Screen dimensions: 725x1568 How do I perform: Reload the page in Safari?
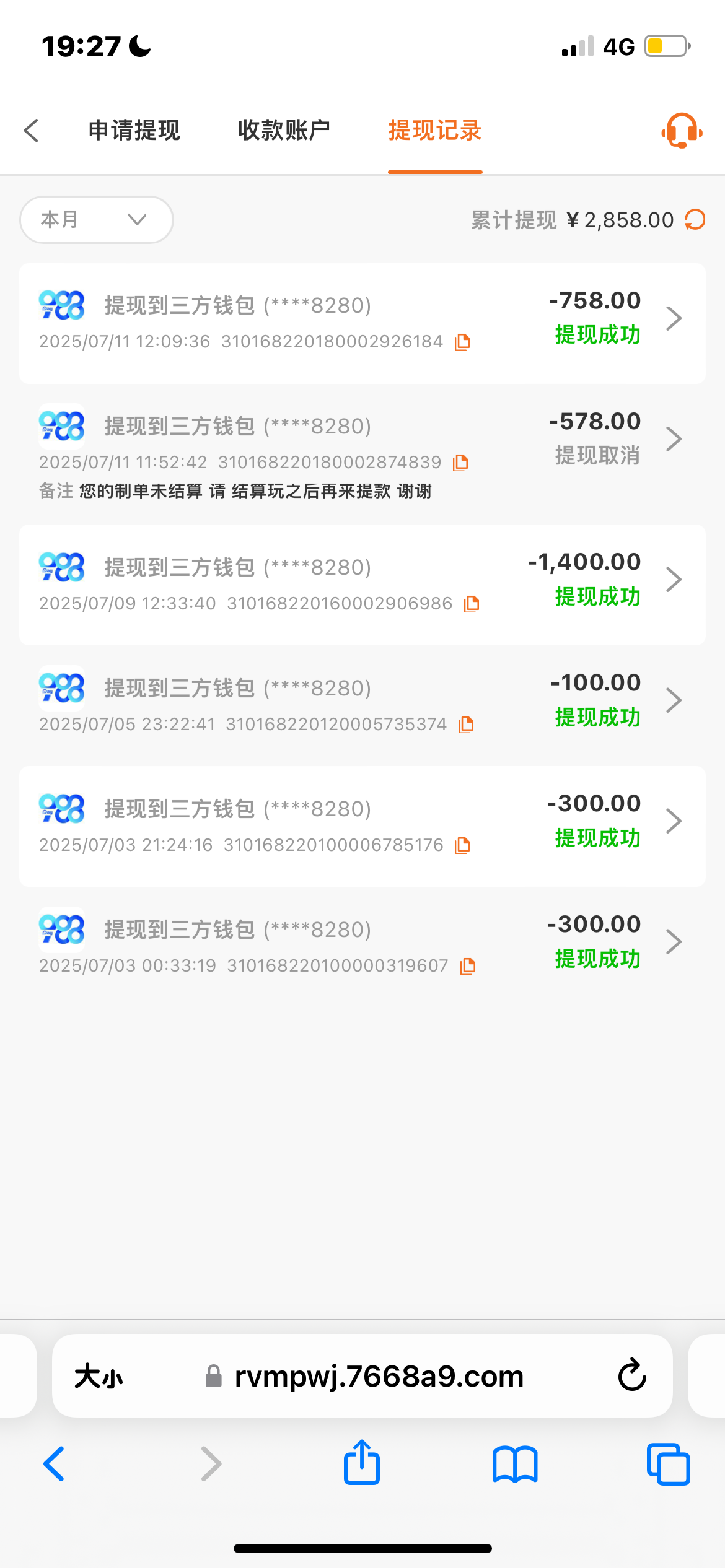[x=631, y=1376]
